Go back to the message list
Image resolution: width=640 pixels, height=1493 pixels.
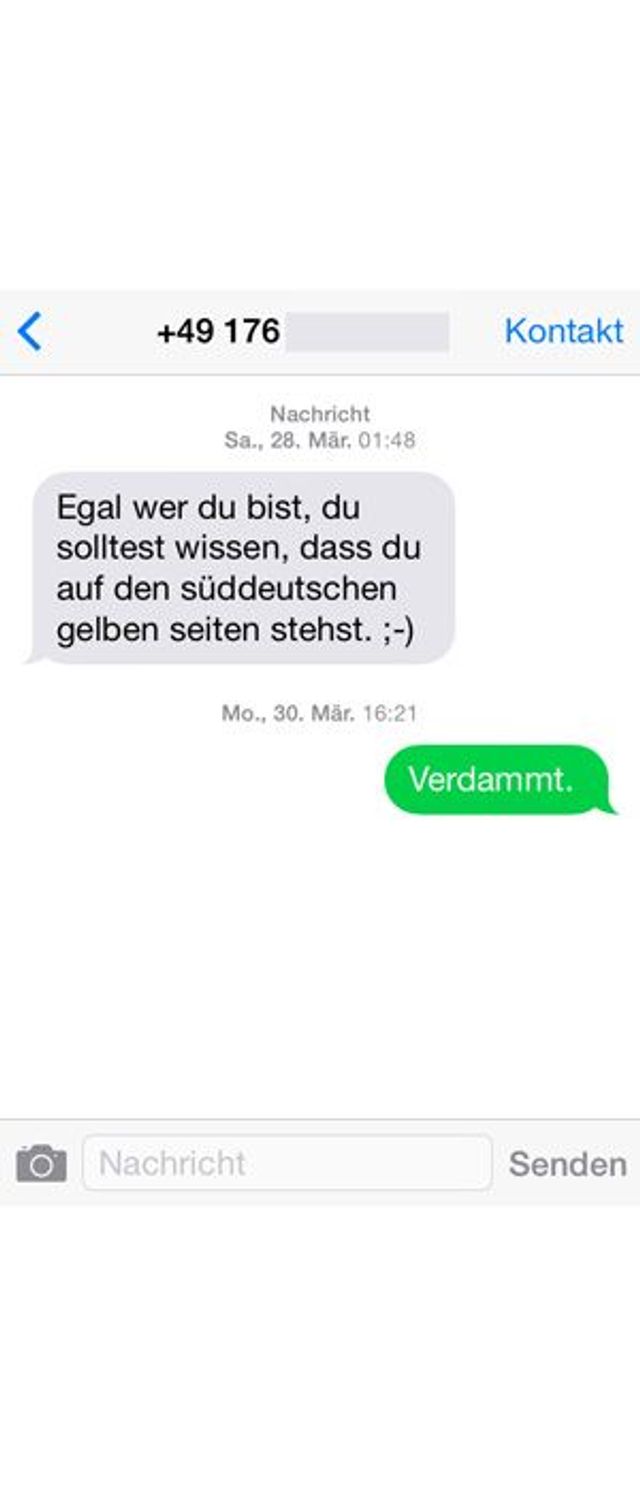click(x=30, y=331)
